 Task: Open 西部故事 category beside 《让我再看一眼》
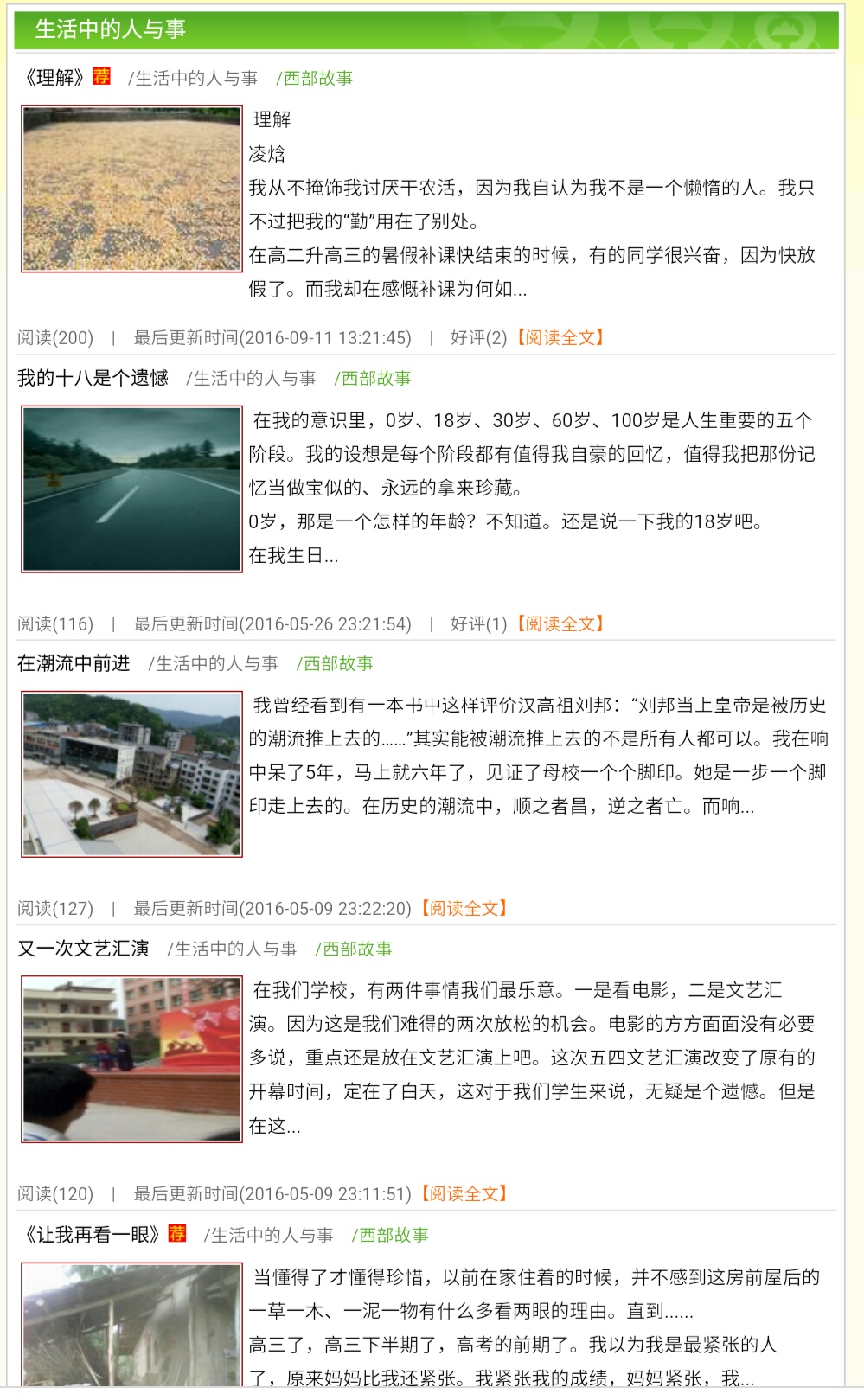[394, 1235]
